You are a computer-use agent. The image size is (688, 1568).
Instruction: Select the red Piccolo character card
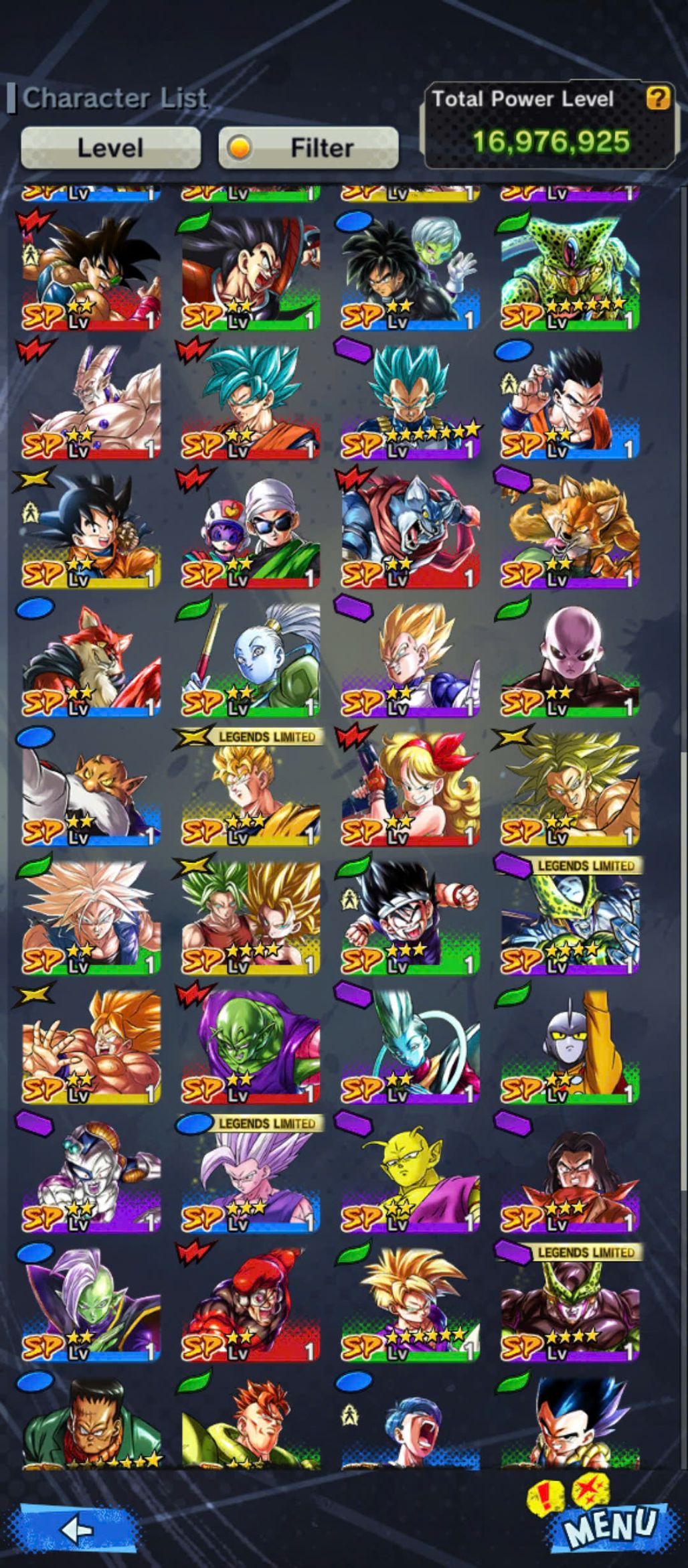(x=251, y=1047)
